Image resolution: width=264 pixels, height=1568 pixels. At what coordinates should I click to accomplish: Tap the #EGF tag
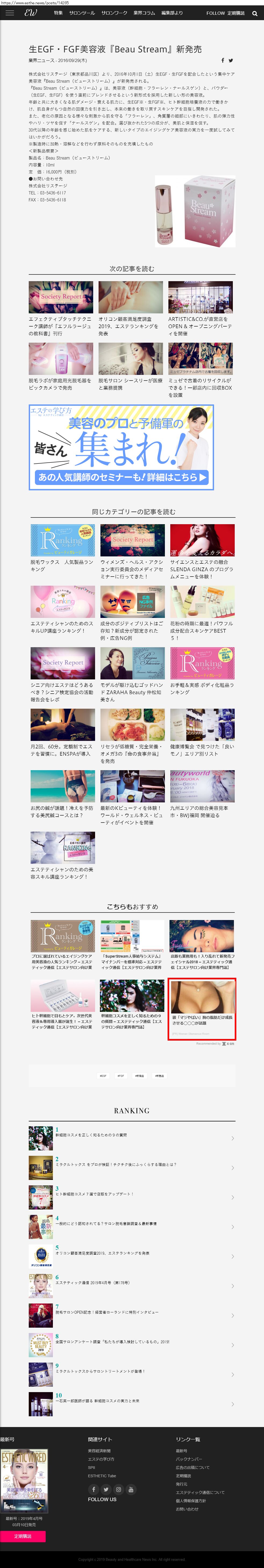103,1075
